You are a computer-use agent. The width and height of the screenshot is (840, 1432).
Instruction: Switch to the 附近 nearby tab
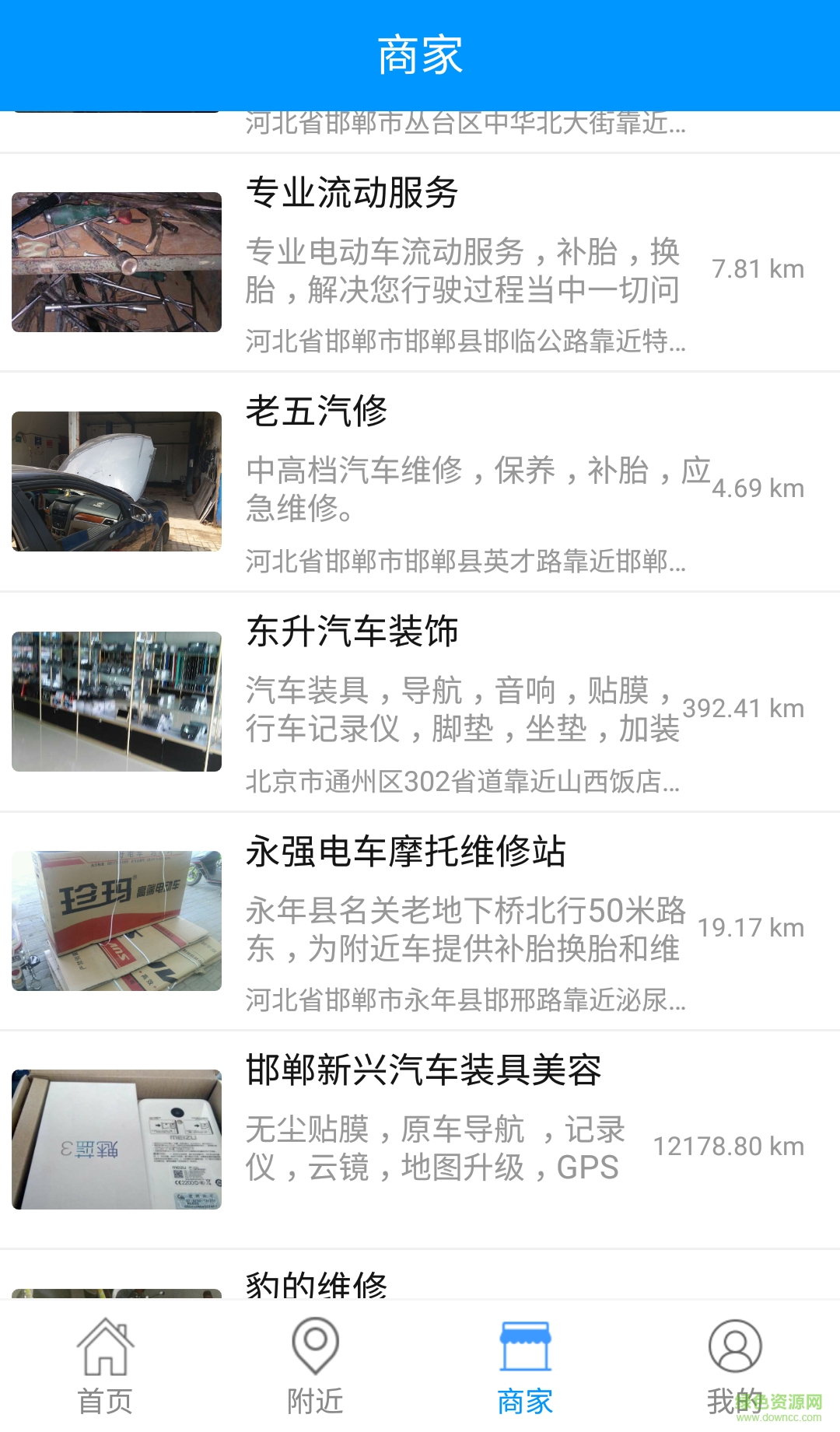(x=315, y=1367)
